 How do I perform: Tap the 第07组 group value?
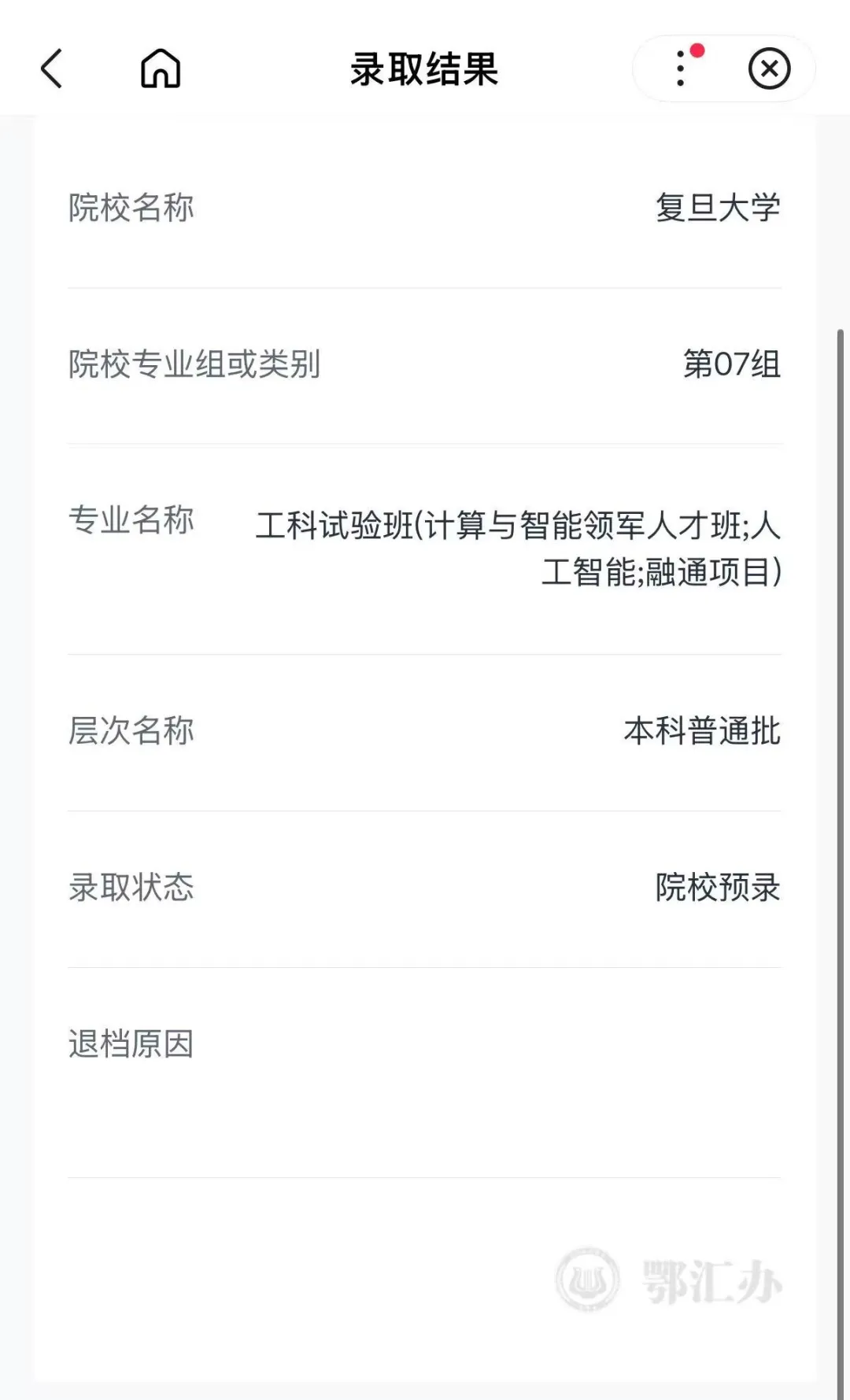[x=730, y=364]
